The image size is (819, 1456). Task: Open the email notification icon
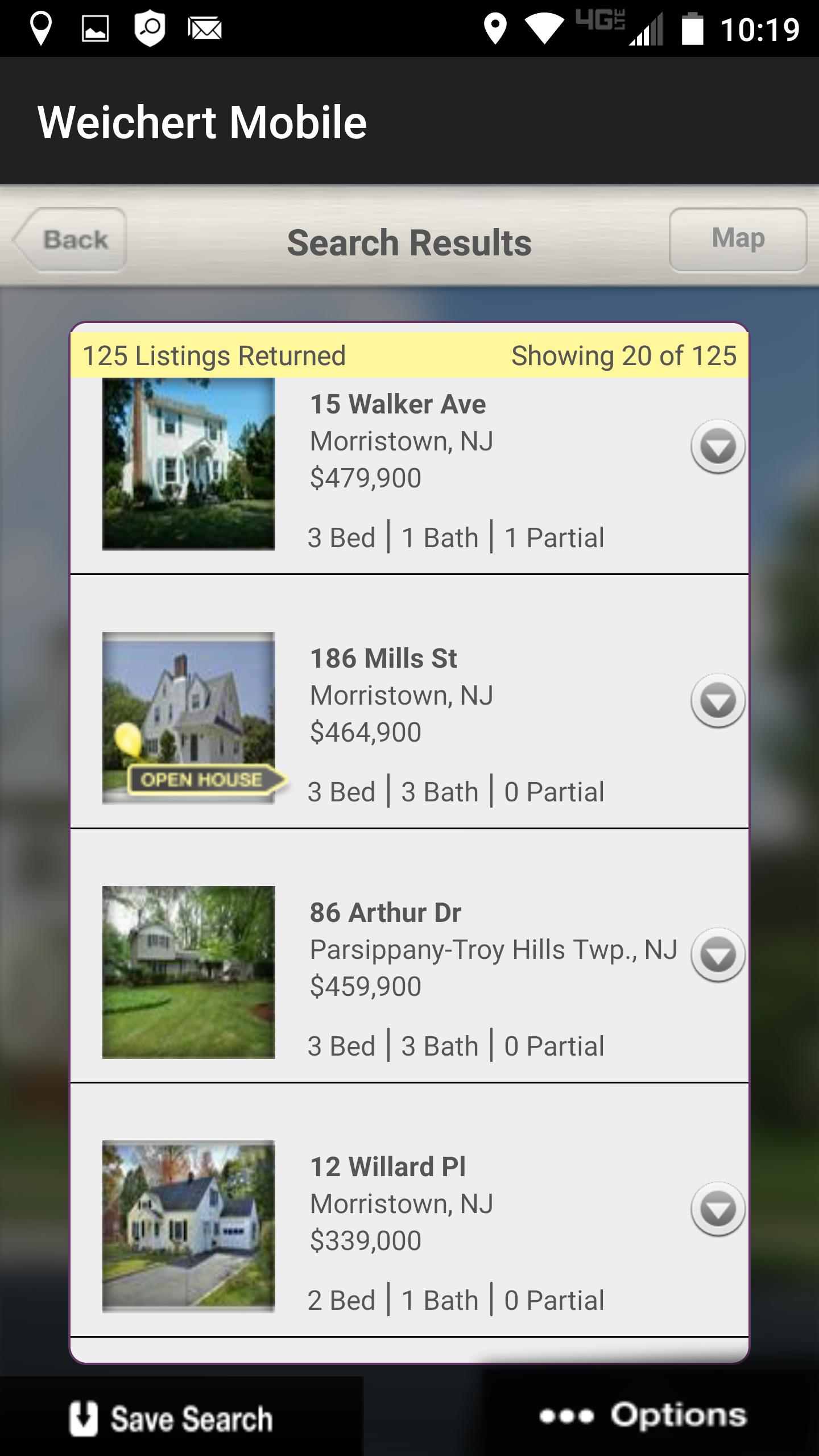point(204,30)
